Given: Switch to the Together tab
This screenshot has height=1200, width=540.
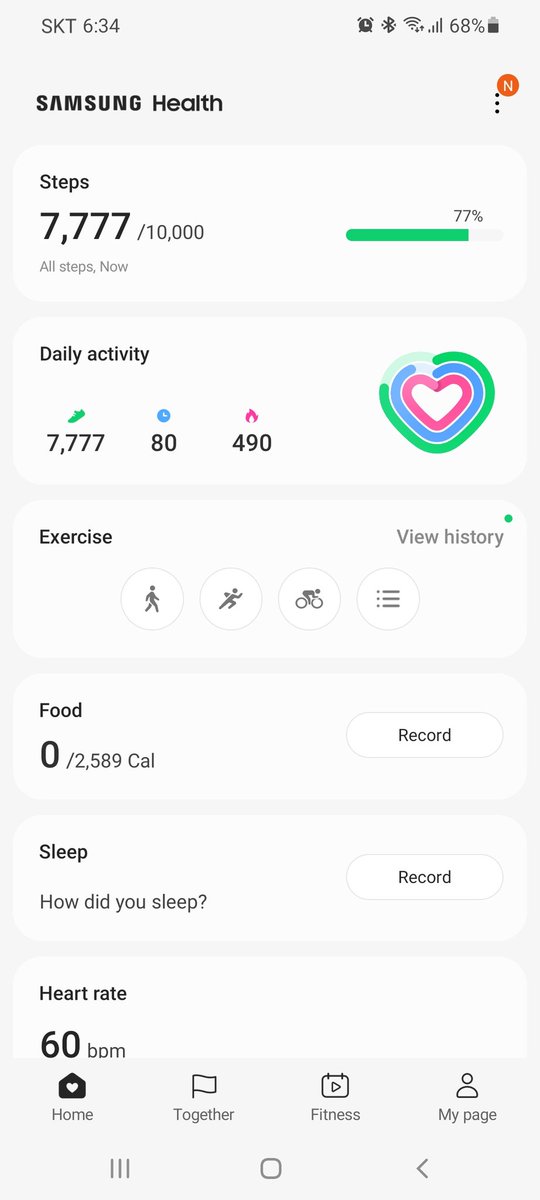Looking at the screenshot, I should (x=203, y=1098).
